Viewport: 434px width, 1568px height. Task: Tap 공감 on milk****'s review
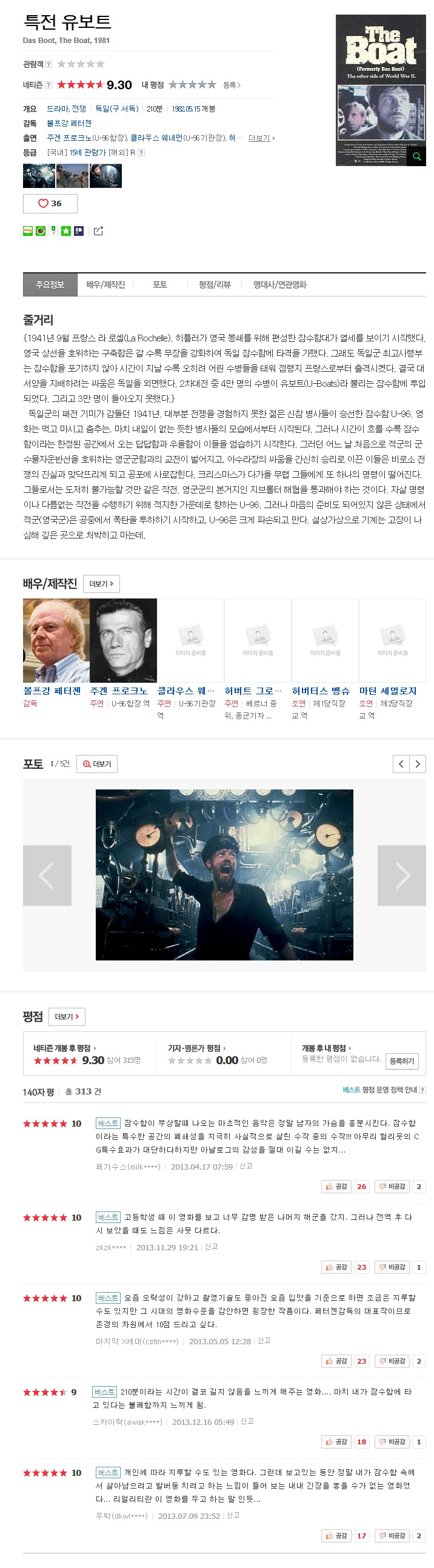click(x=336, y=1187)
